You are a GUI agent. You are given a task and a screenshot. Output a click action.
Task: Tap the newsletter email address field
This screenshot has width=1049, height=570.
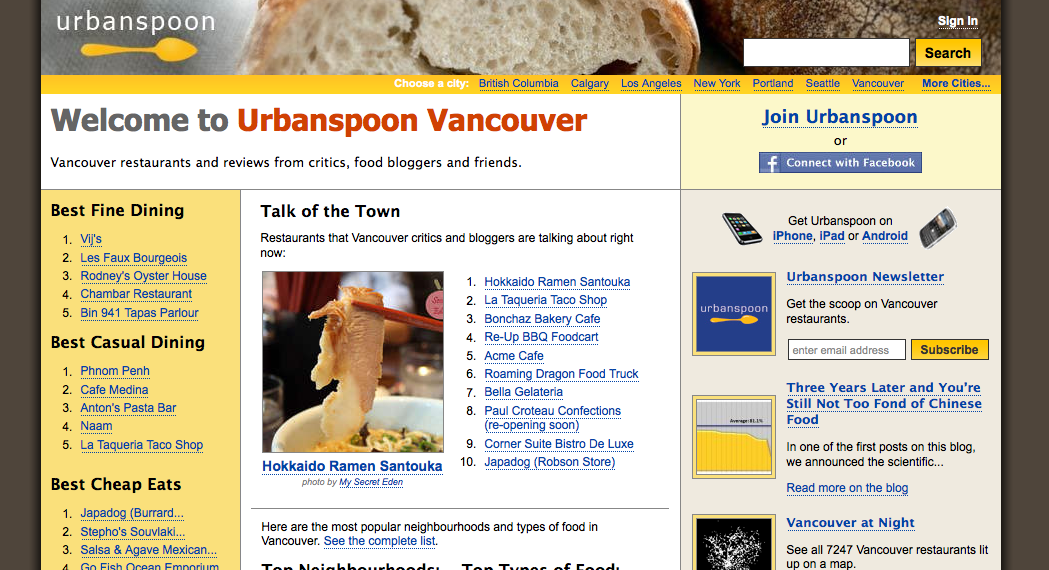(846, 350)
